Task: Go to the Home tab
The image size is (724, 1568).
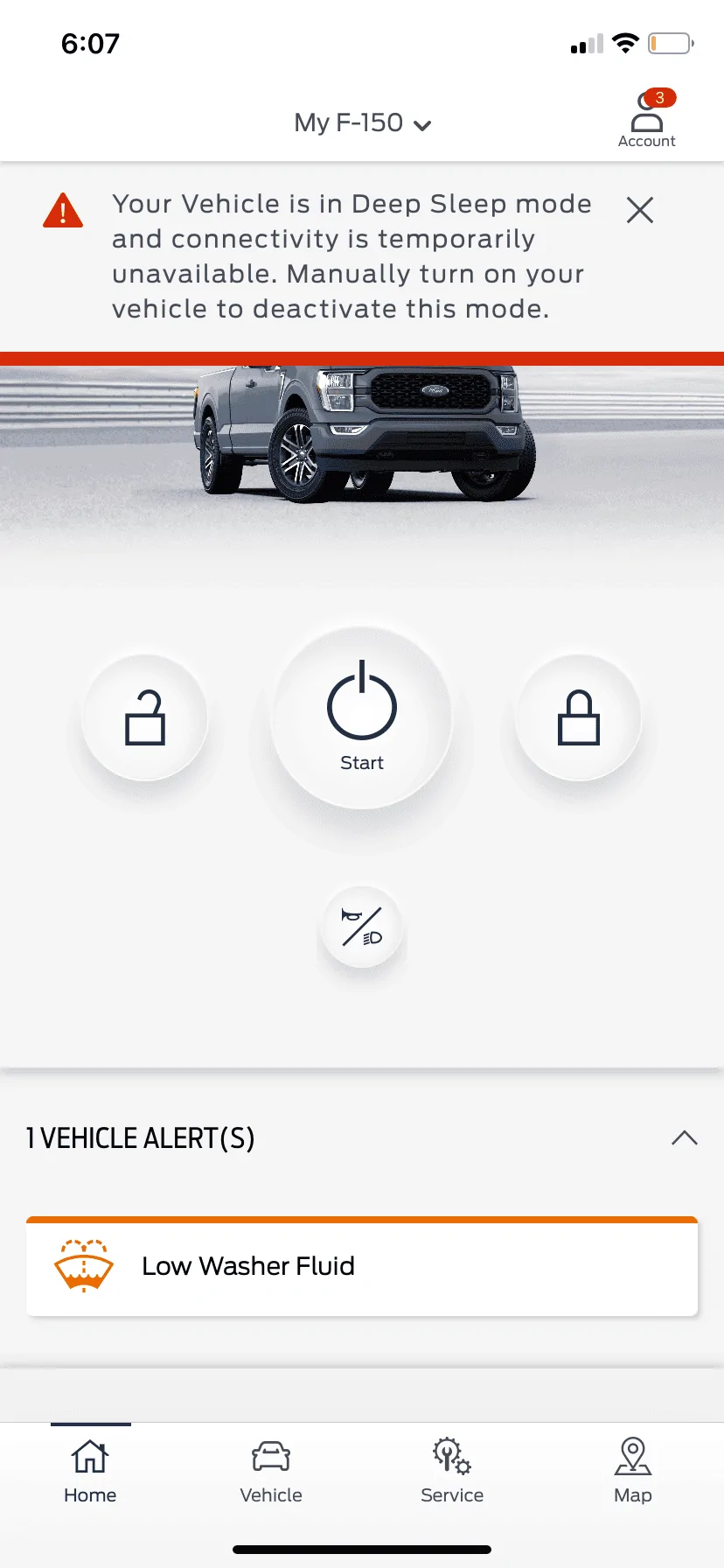Action: click(x=90, y=1472)
